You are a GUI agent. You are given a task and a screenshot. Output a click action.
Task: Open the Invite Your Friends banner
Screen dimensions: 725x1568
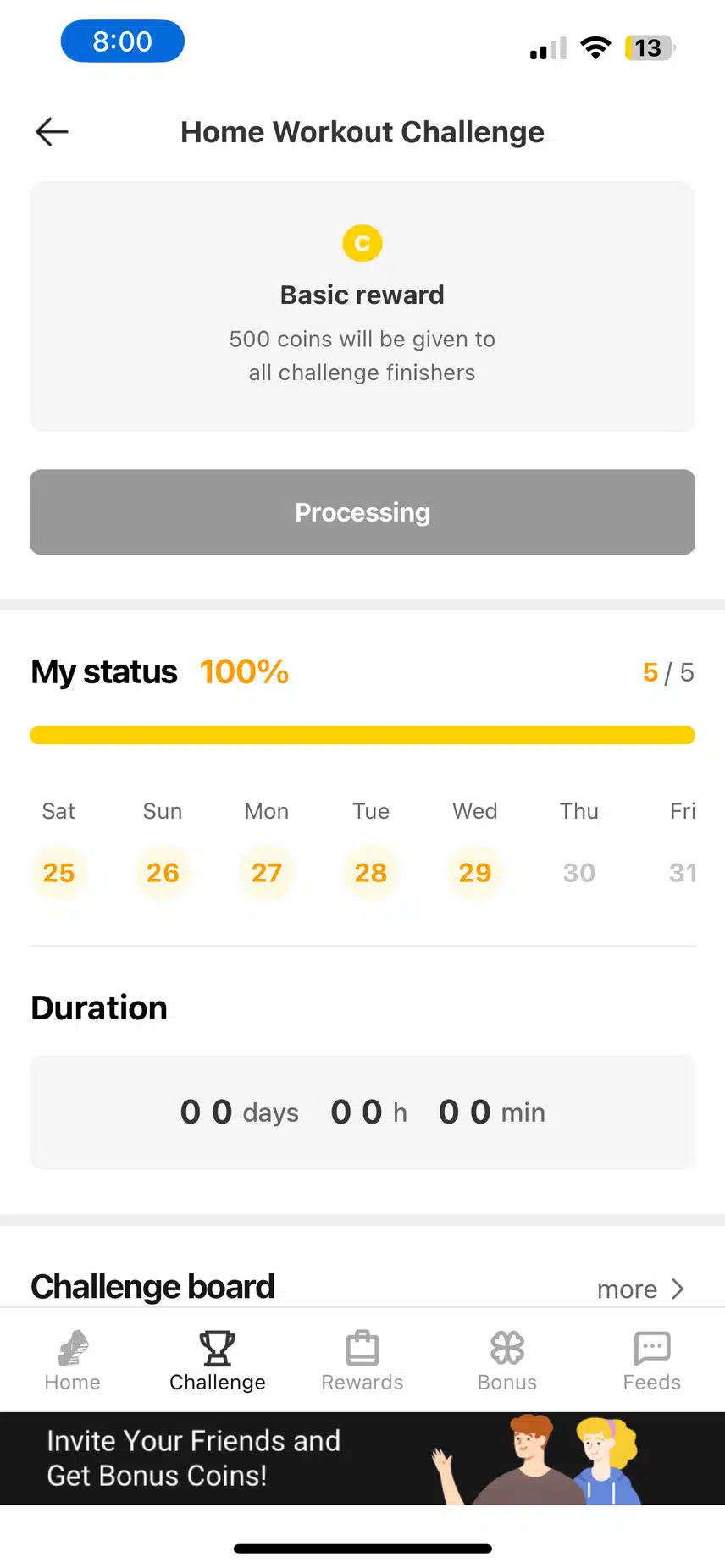click(x=362, y=1458)
